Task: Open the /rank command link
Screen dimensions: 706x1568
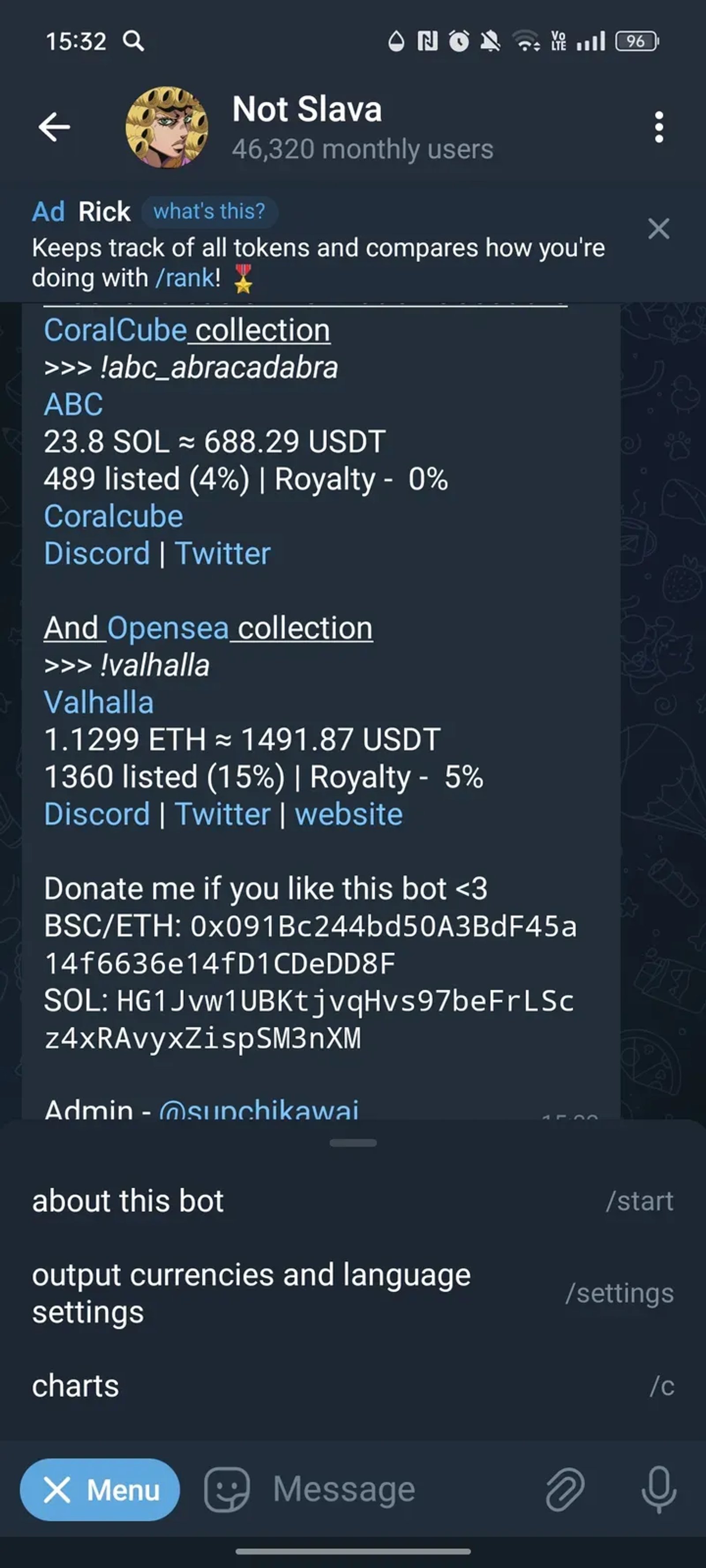Action: click(x=186, y=278)
